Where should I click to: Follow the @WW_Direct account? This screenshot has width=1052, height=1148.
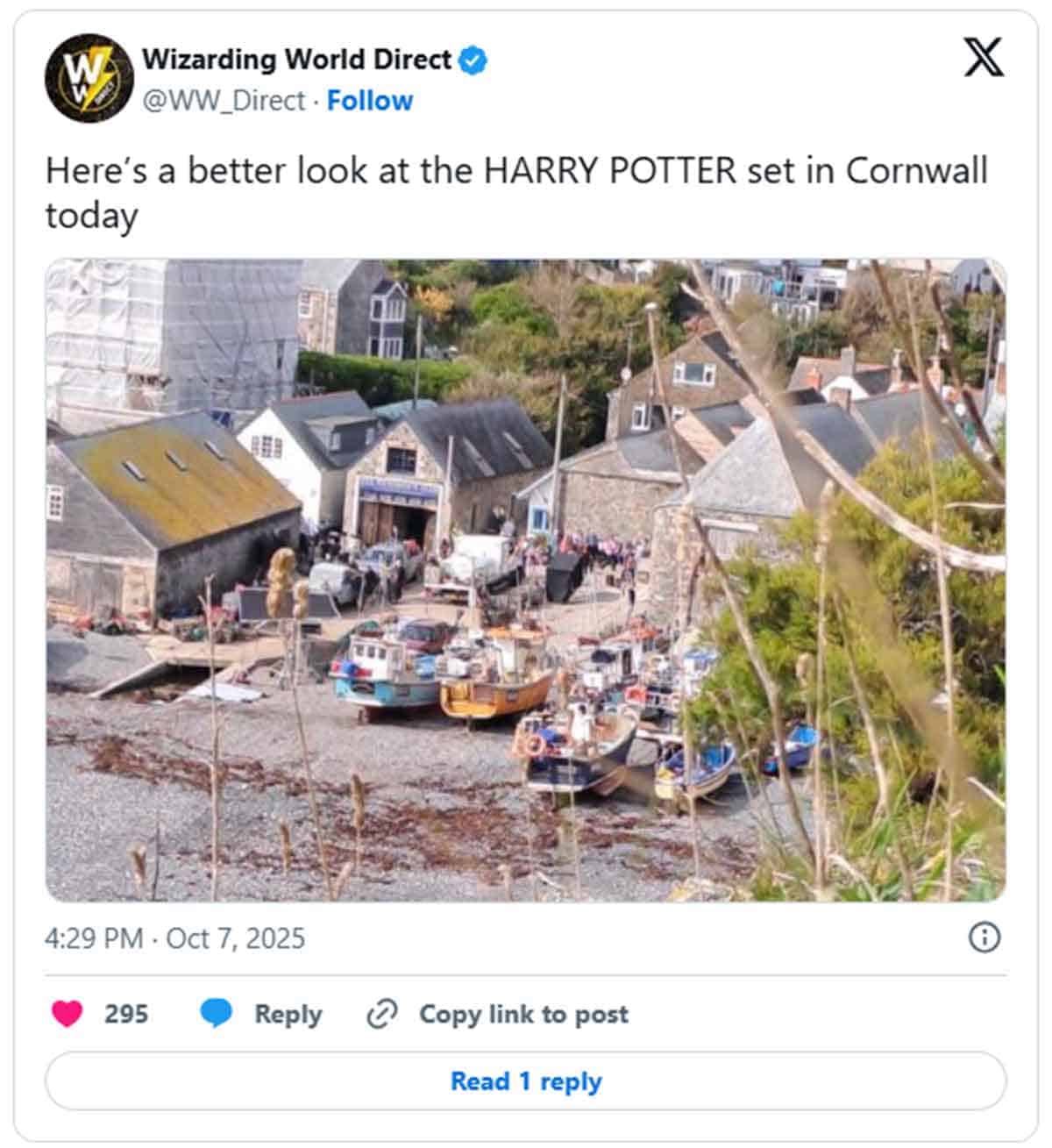tap(371, 100)
